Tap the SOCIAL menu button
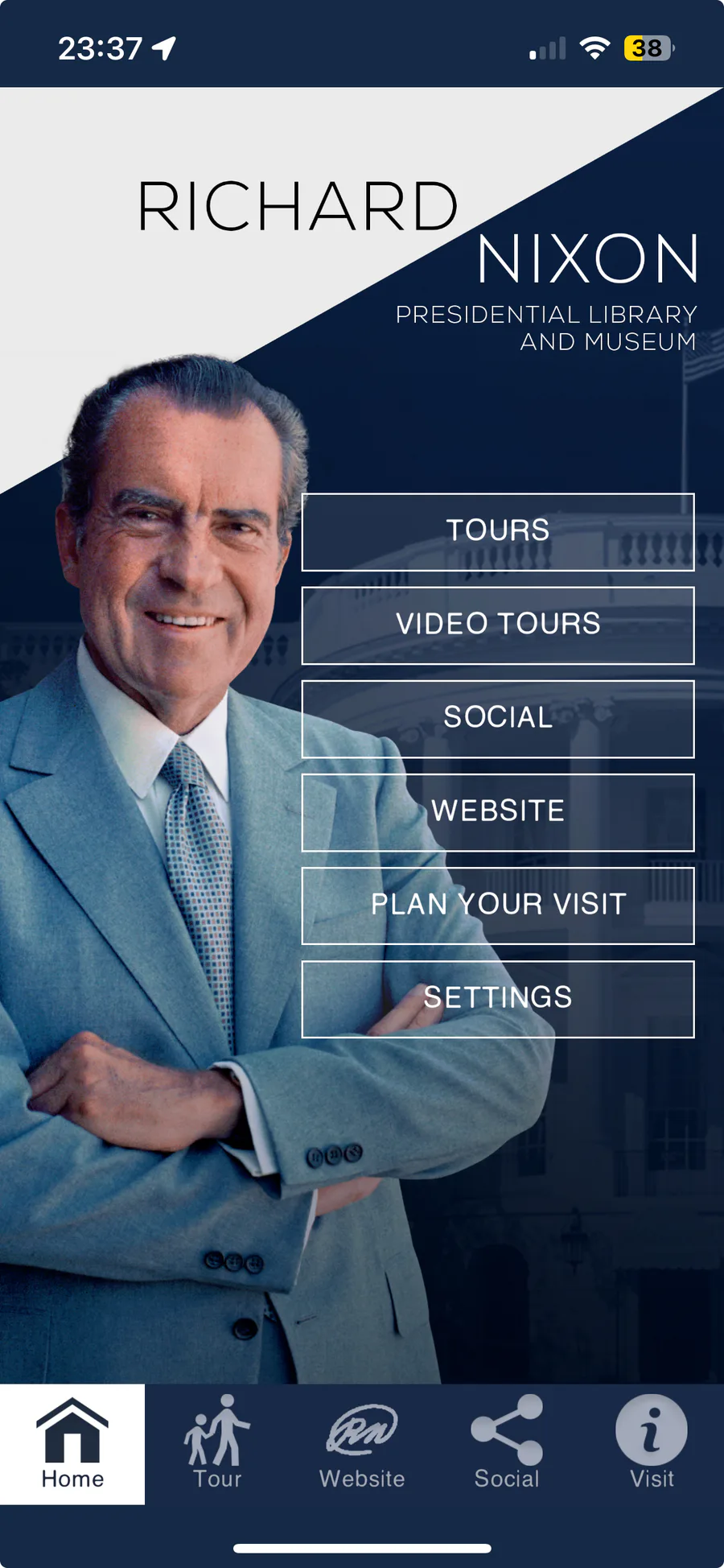 click(x=498, y=719)
